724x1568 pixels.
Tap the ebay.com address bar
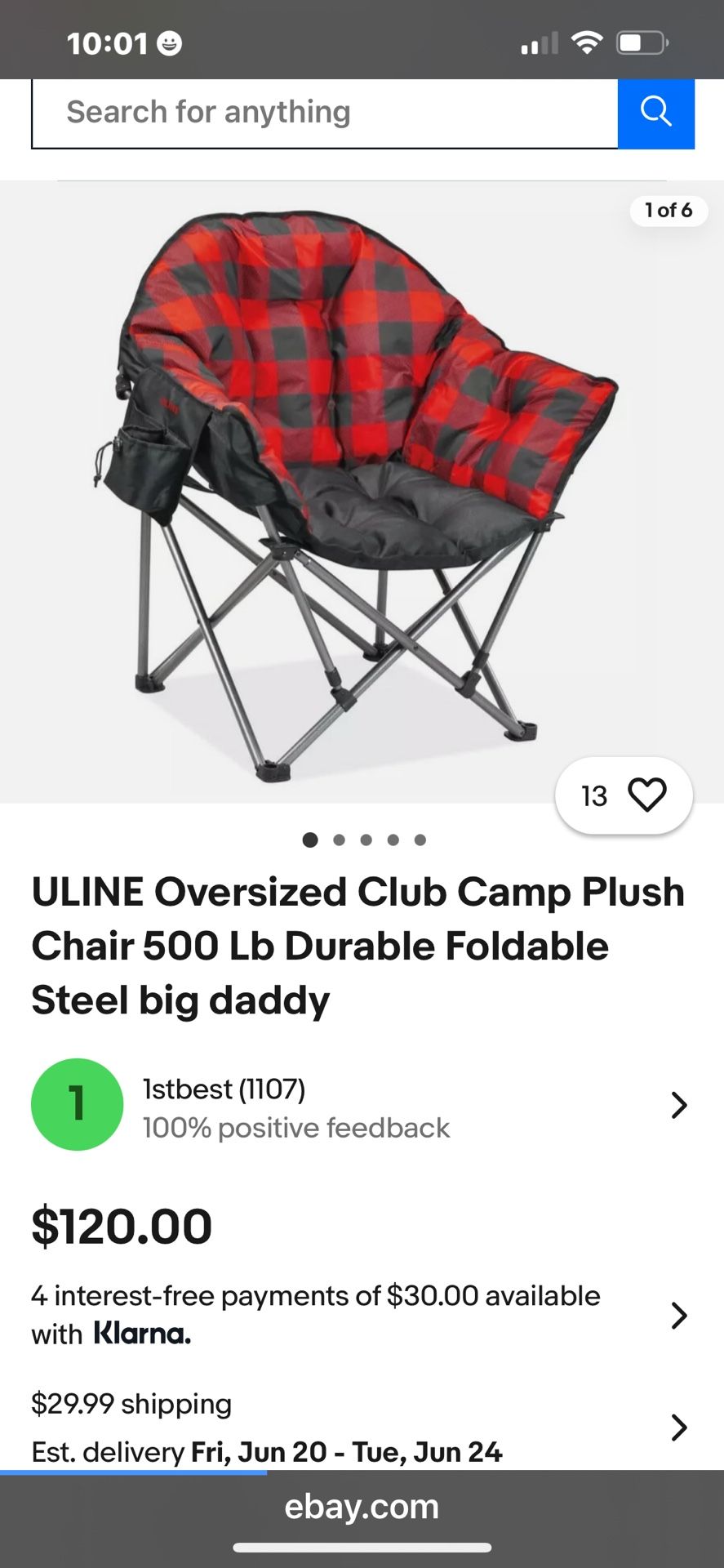362,1507
